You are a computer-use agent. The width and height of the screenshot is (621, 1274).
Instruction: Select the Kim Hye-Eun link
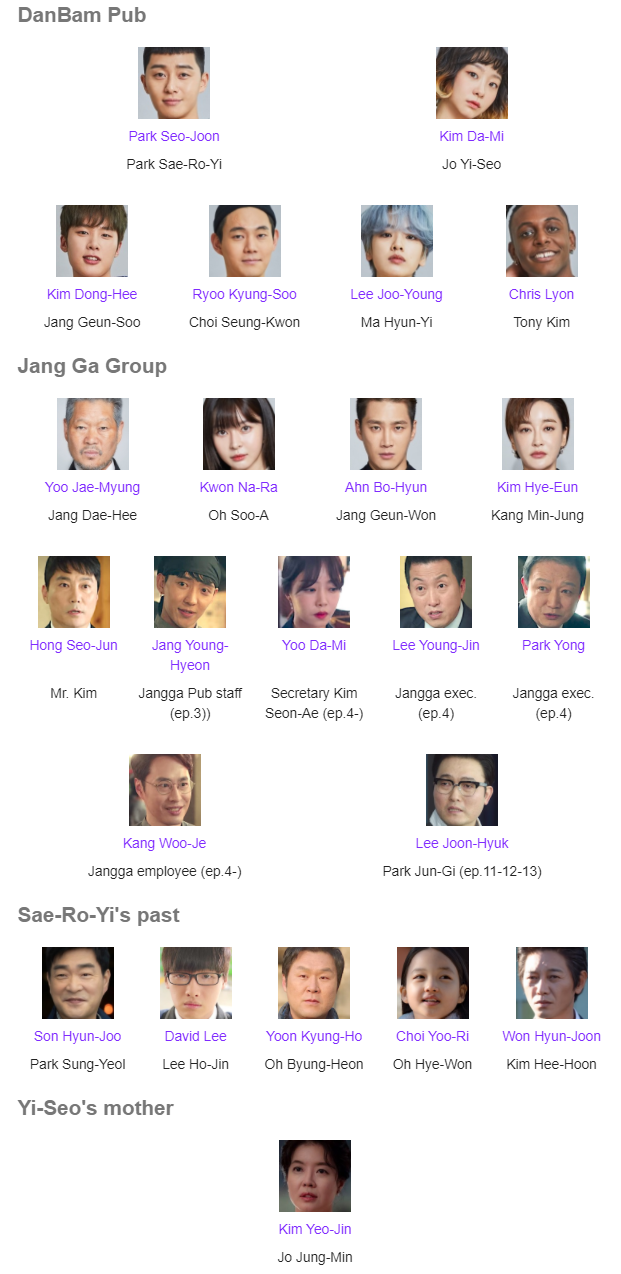[x=537, y=487]
